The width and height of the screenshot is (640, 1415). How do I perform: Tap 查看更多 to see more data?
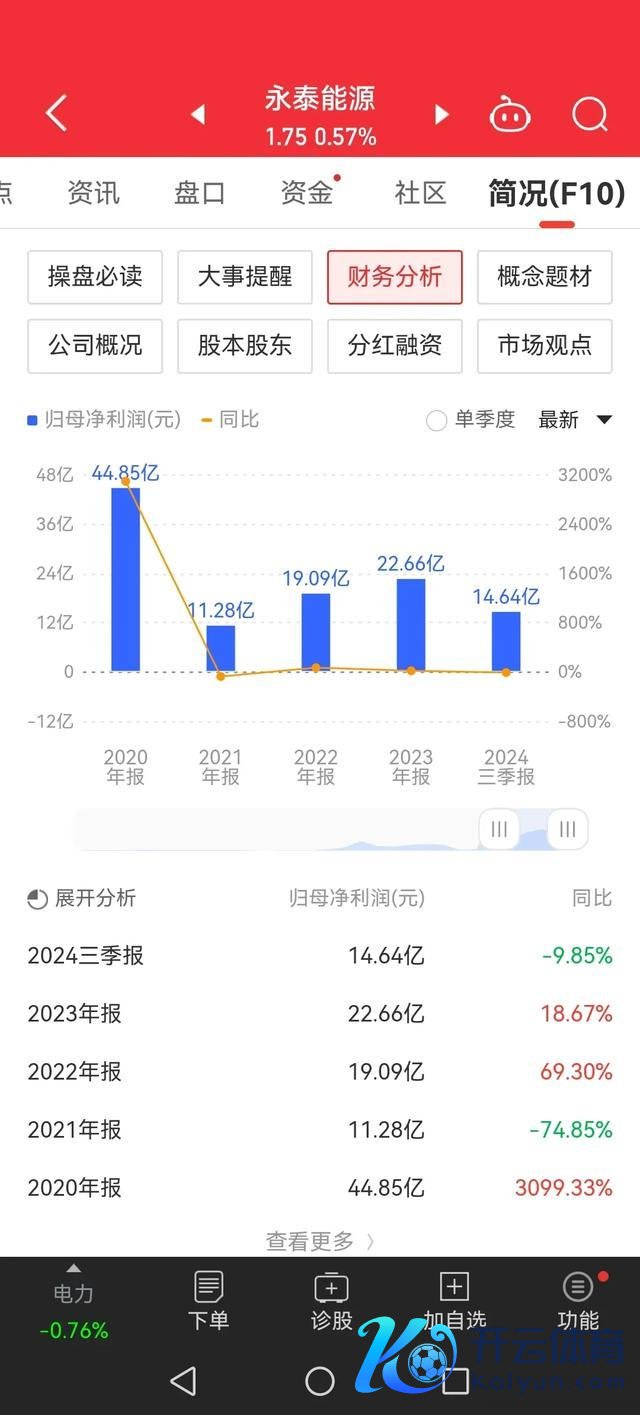(x=320, y=1241)
